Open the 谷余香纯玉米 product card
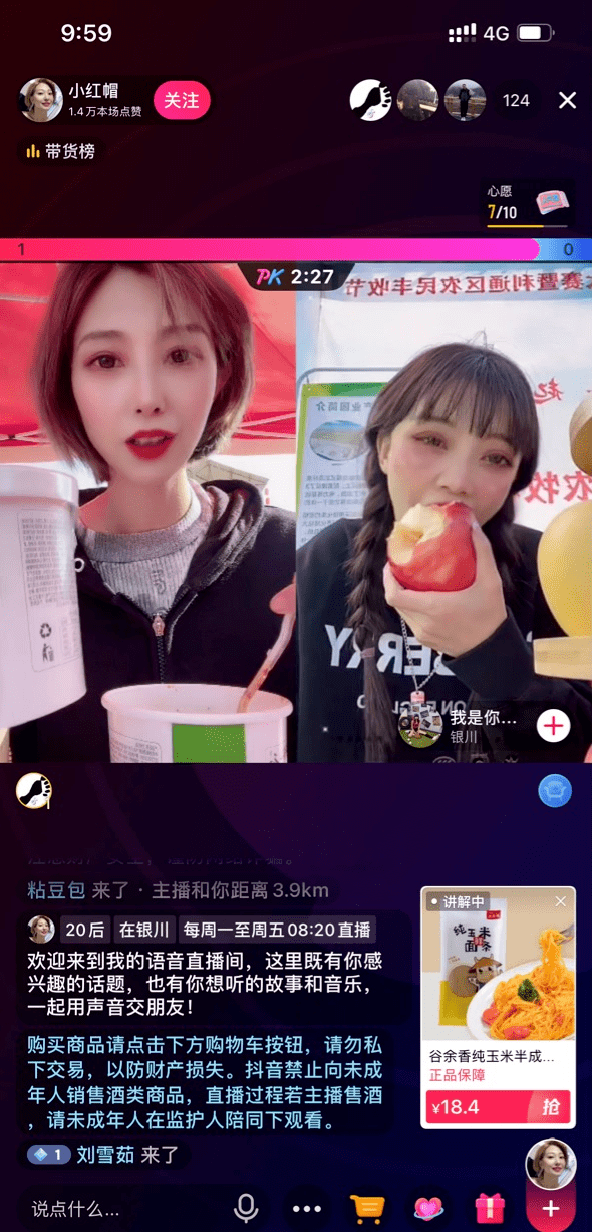Screen dimensions: 592x1232 [498, 1006]
